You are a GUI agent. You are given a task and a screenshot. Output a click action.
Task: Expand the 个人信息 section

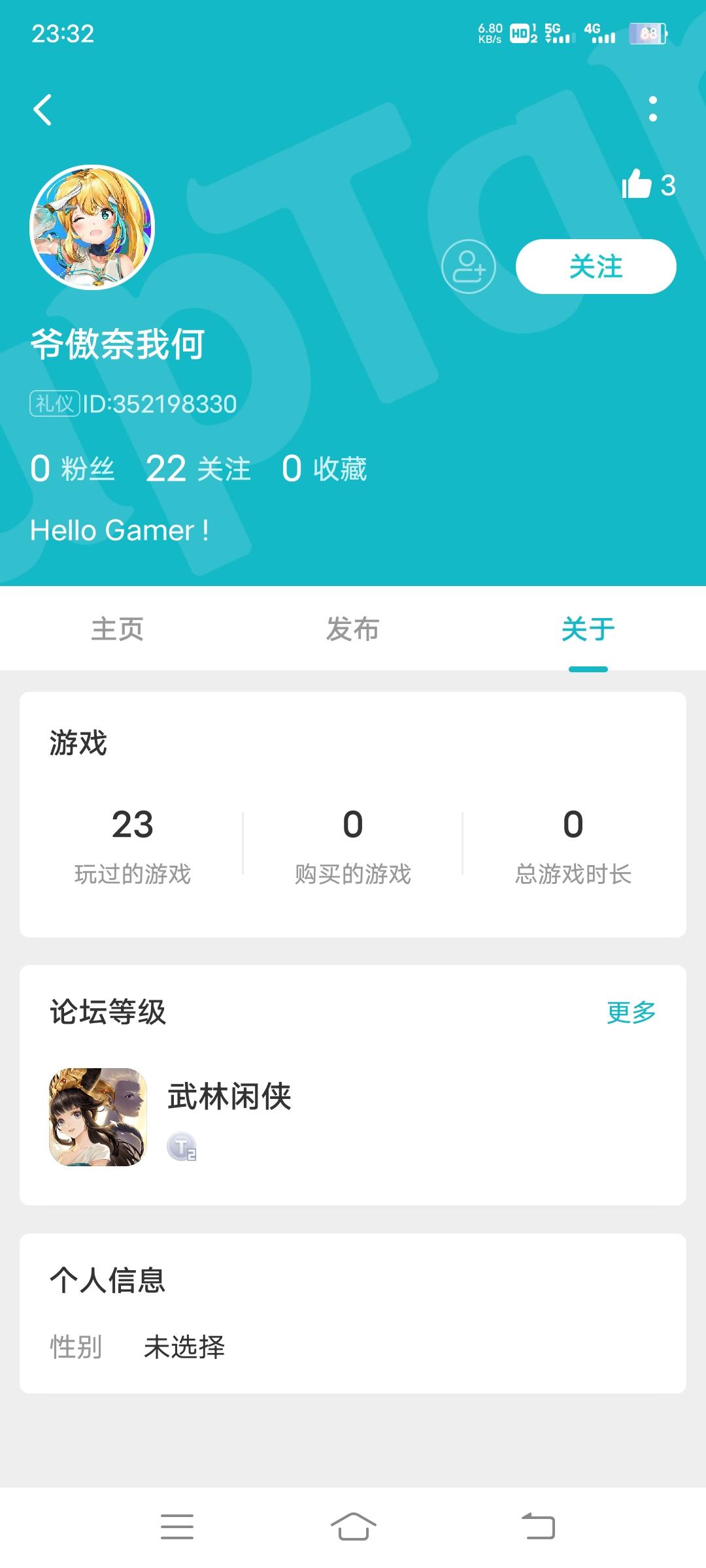(x=108, y=1281)
